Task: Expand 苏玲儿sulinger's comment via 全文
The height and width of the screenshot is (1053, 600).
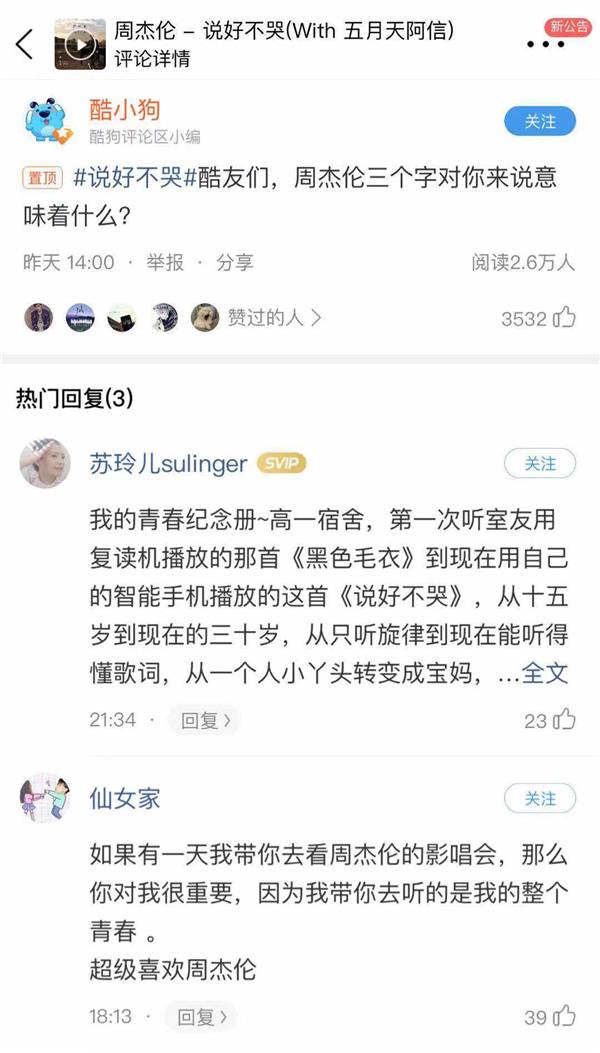Action: (546, 674)
